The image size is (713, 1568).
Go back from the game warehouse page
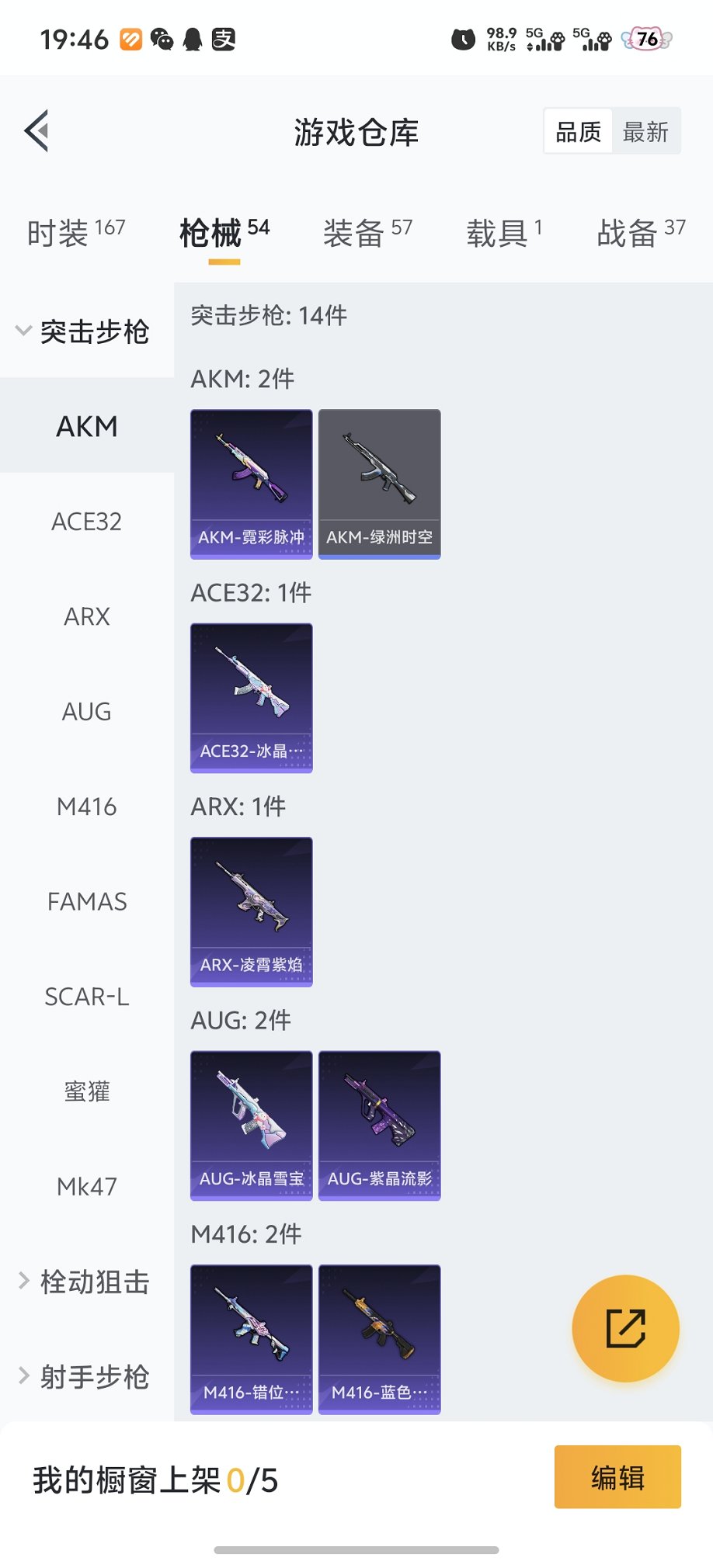coord(37,130)
